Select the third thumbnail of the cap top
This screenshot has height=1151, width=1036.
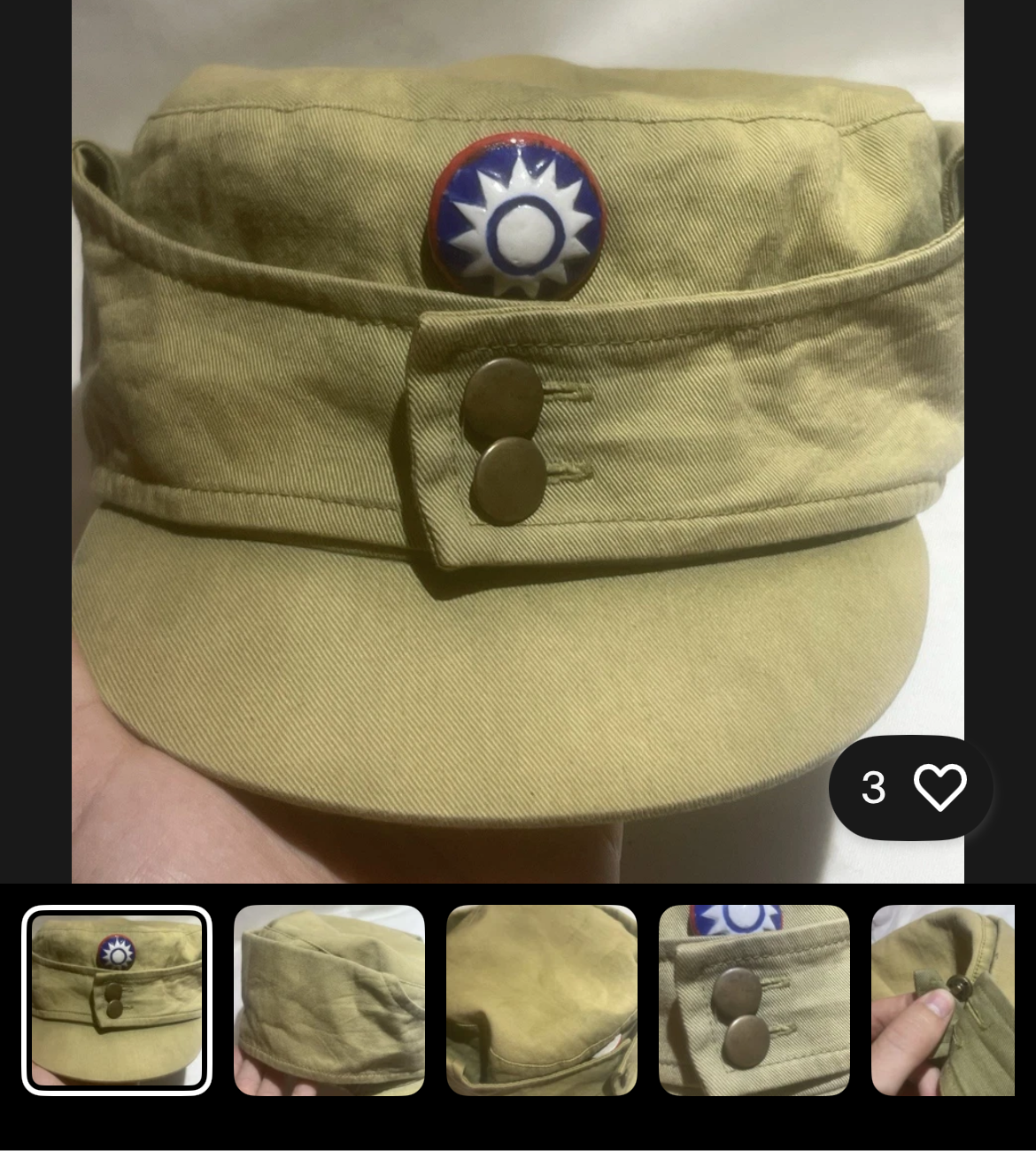click(x=542, y=1000)
